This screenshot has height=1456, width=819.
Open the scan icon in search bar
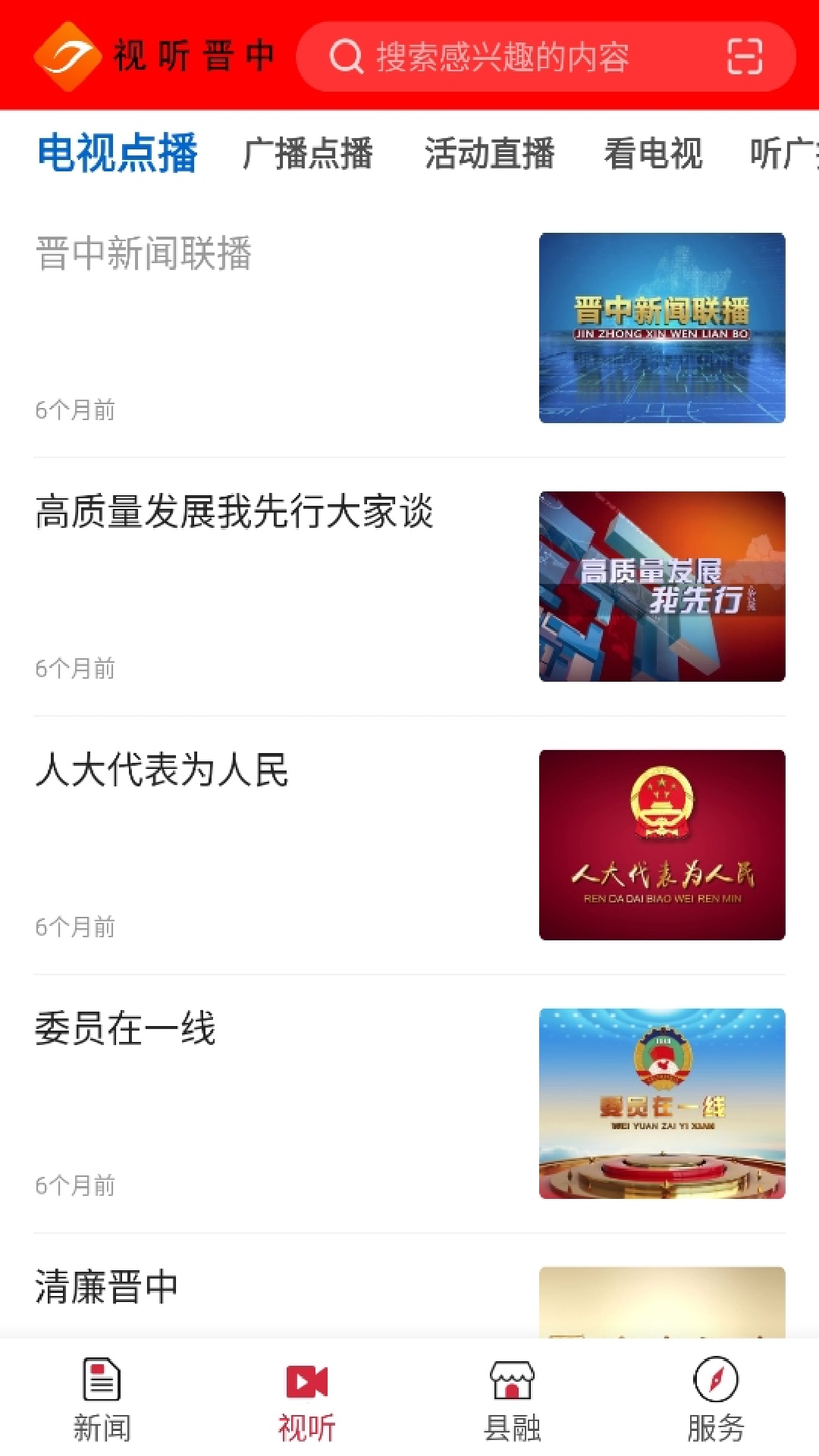(x=744, y=57)
